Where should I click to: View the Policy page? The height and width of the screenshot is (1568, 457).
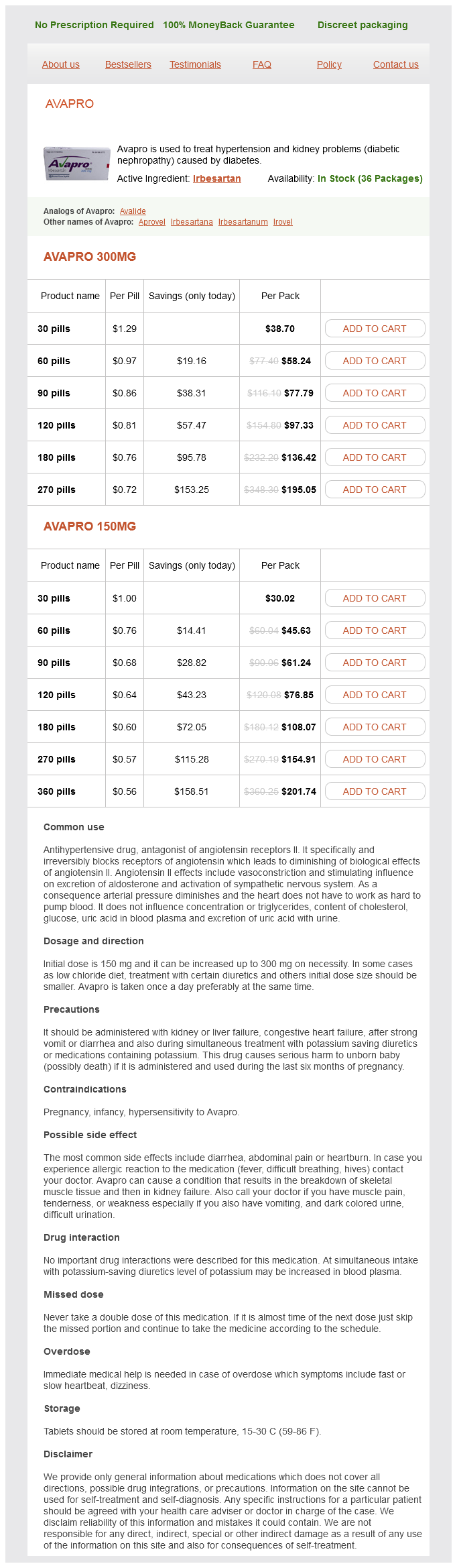tap(329, 64)
